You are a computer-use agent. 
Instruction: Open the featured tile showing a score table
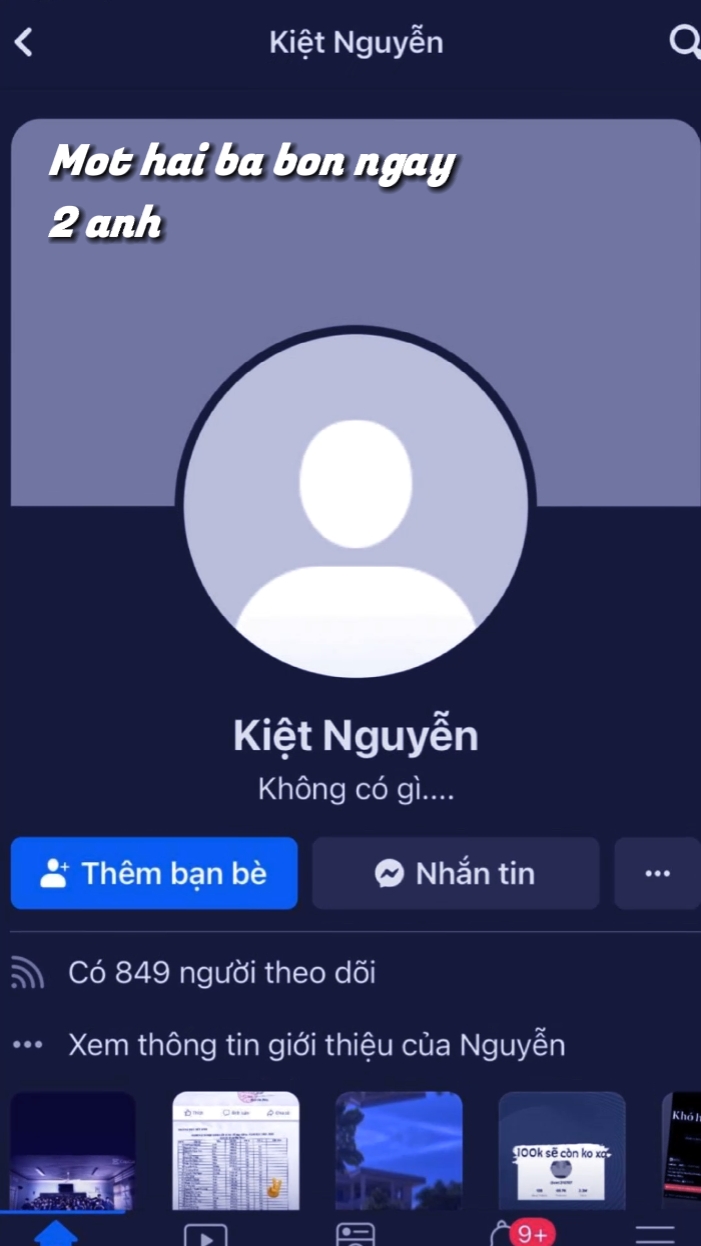pos(236,1150)
